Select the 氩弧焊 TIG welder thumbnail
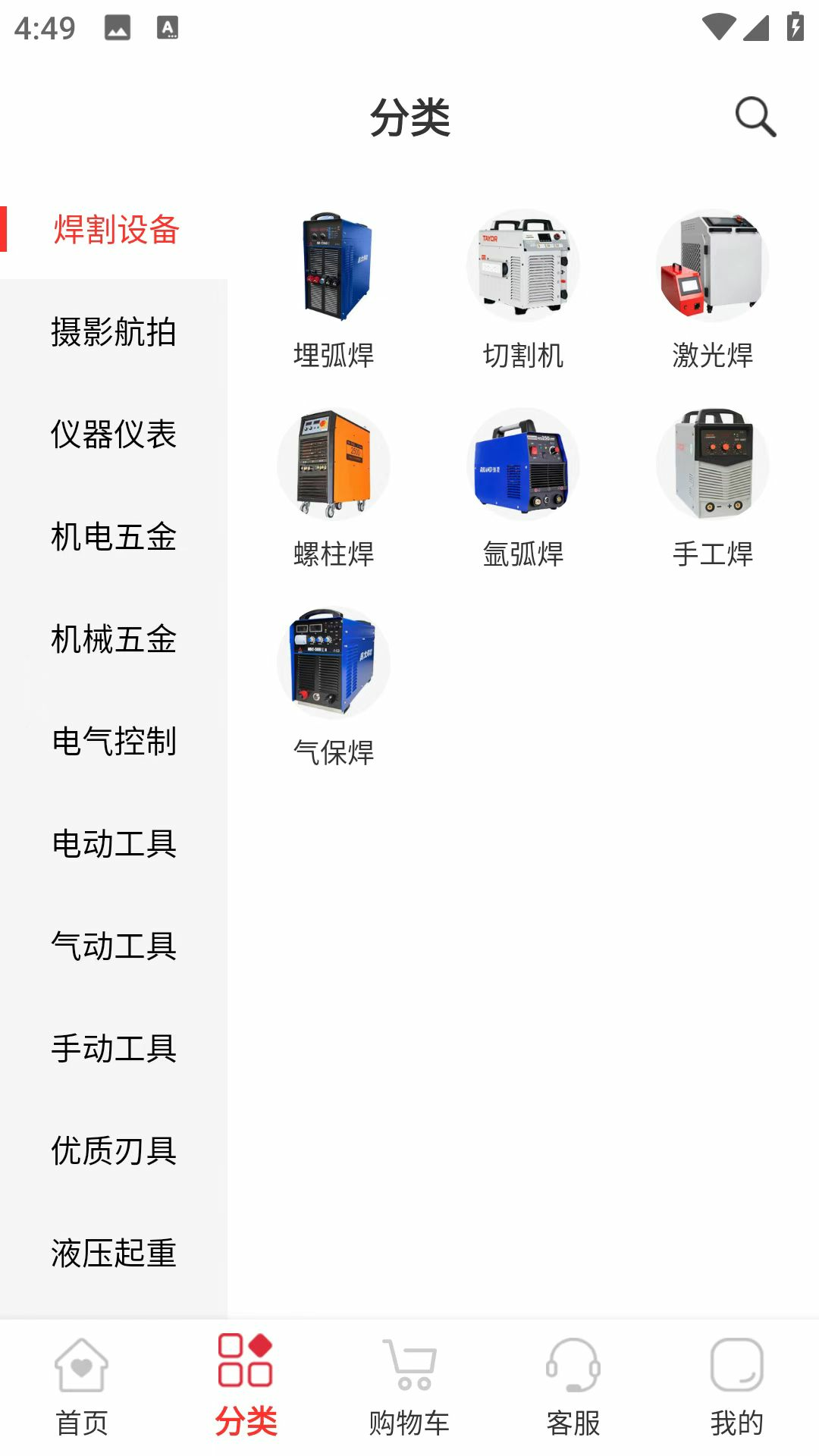 525,466
